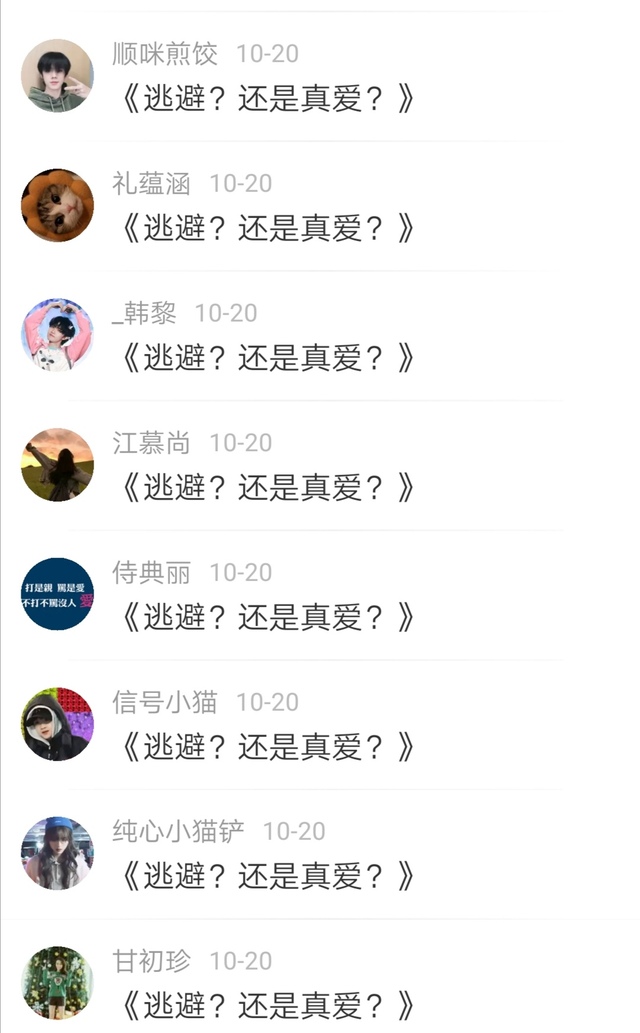Image resolution: width=640 pixels, height=1033 pixels.
Task: Open the comment posted by 顺咪煎饺
Action: point(268,99)
